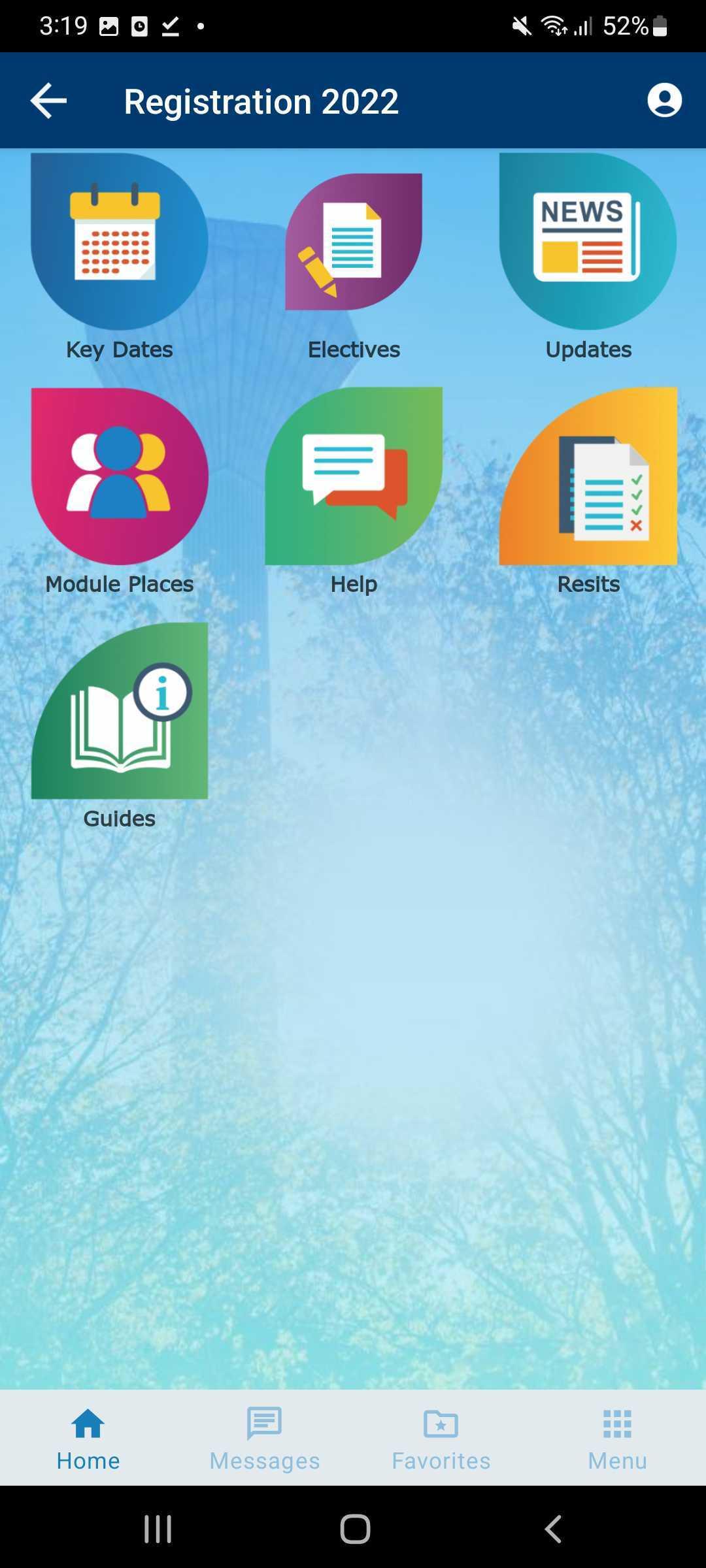Open the Messages tab icon
The height and width of the screenshot is (1568, 706).
pyautogui.click(x=264, y=1427)
